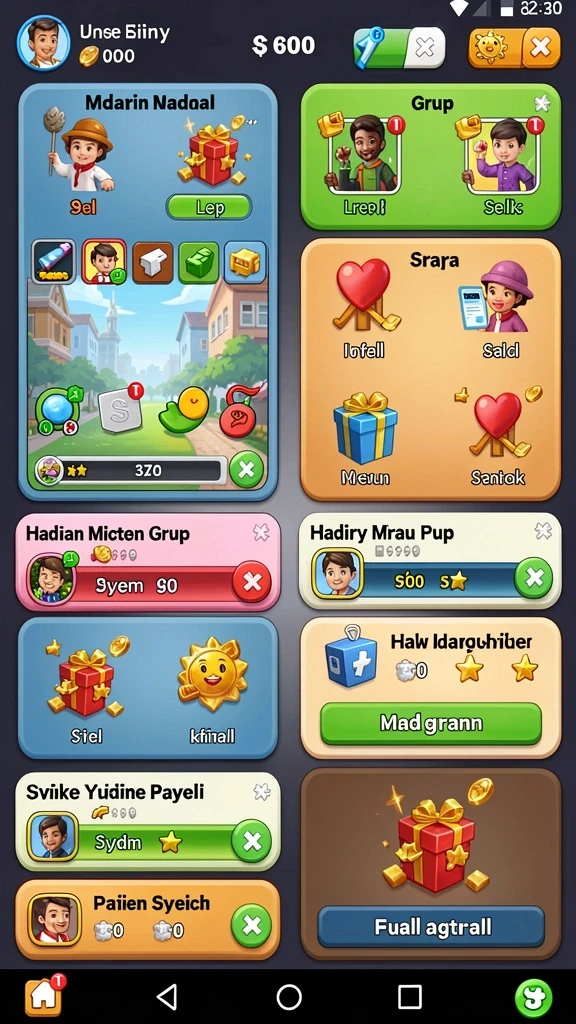Open the Selk member in Grup
This screenshot has height=1024, width=576.
click(x=503, y=155)
